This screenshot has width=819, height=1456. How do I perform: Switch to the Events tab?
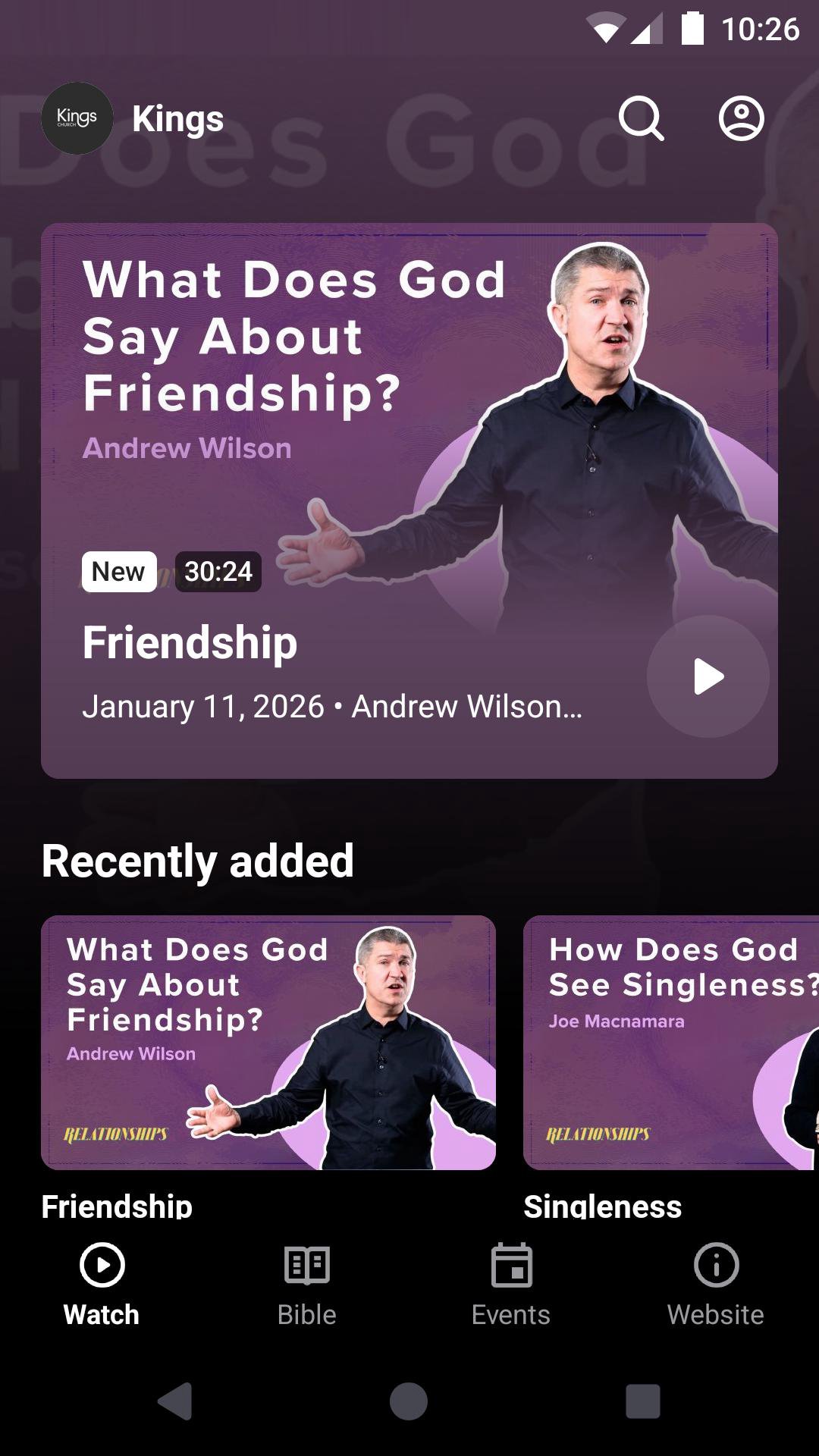[511, 1283]
